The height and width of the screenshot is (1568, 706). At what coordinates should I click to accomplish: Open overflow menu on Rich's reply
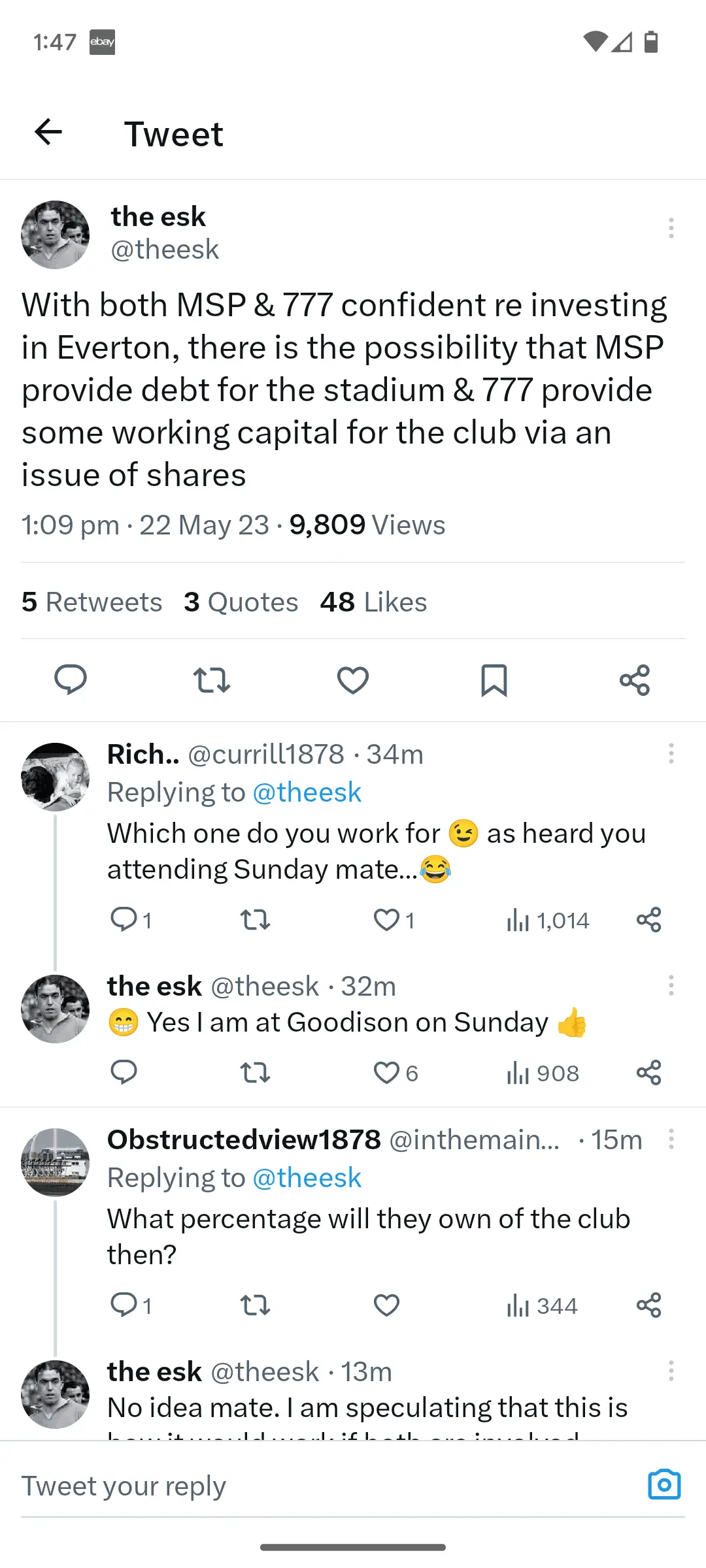point(671,753)
